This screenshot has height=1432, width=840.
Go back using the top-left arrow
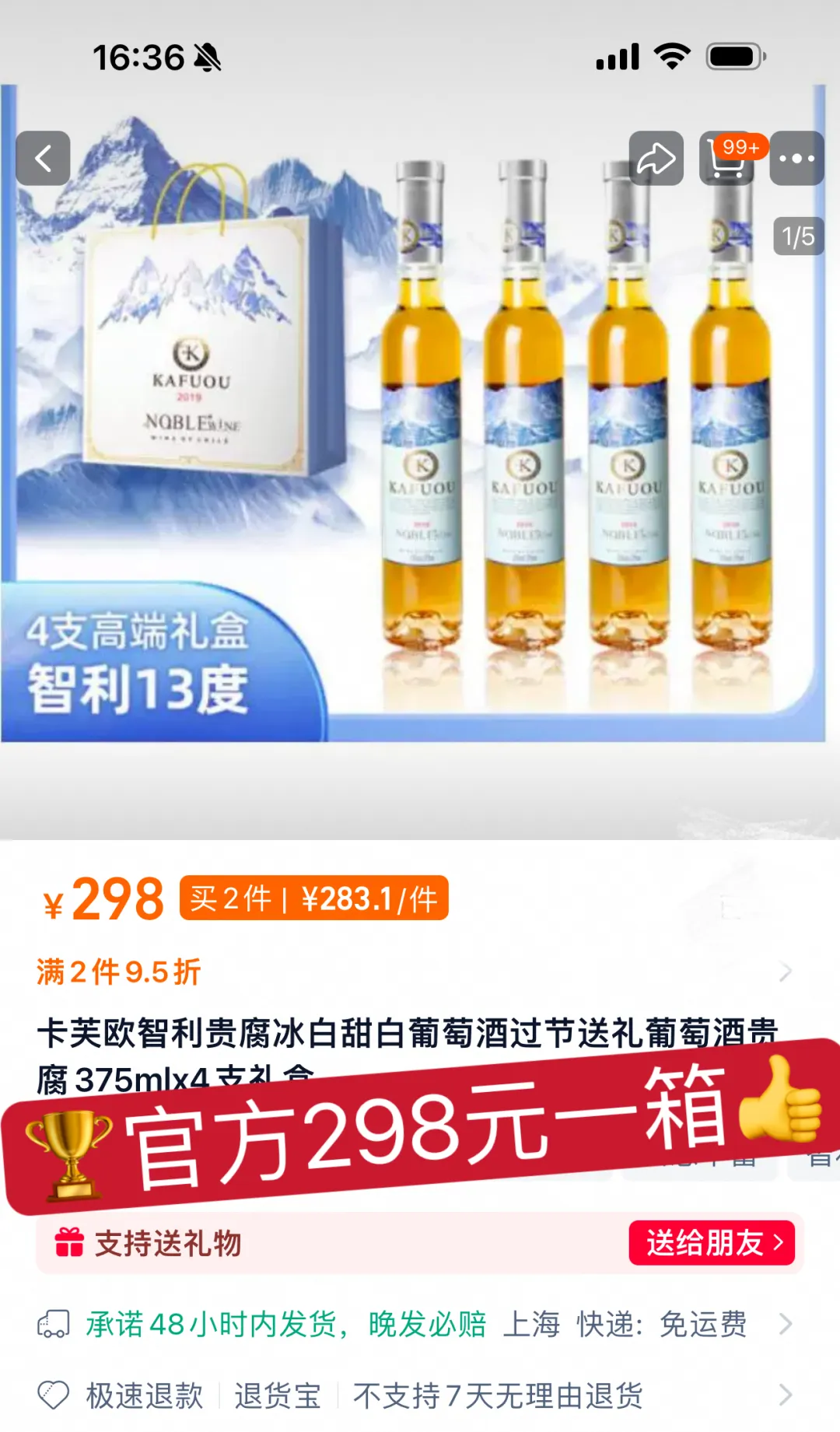tap(44, 159)
